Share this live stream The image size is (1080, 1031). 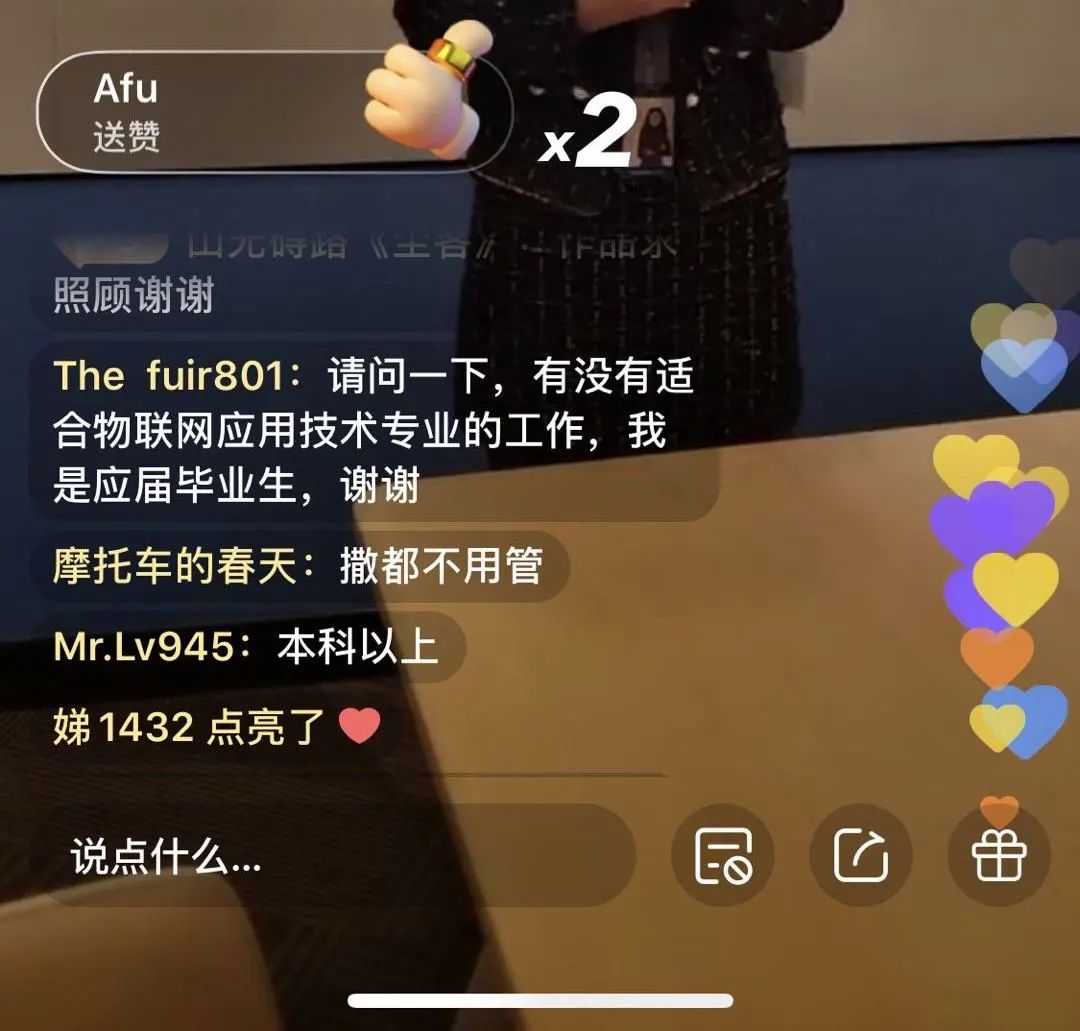860,857
